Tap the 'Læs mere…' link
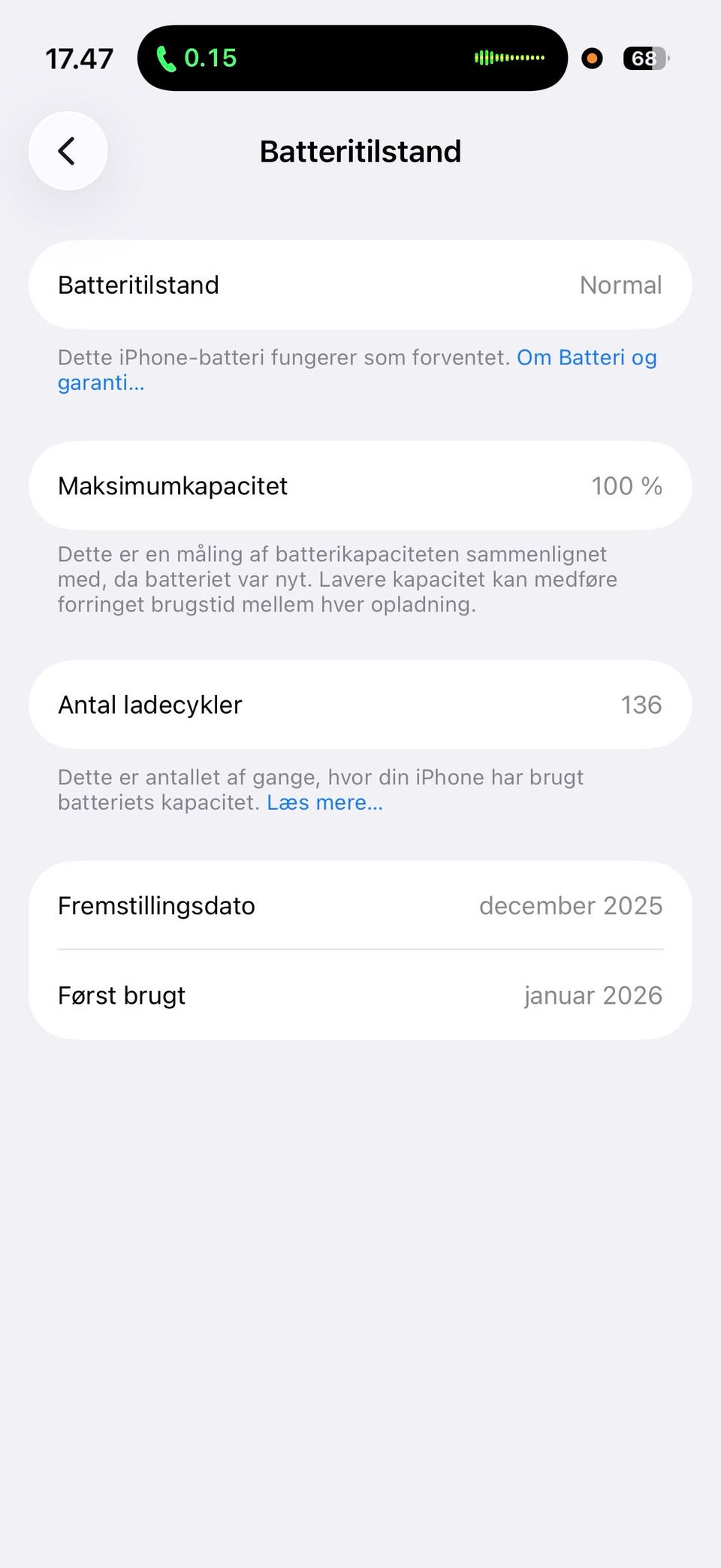This screenshot has width=721, height=1568. pos(324,802)
